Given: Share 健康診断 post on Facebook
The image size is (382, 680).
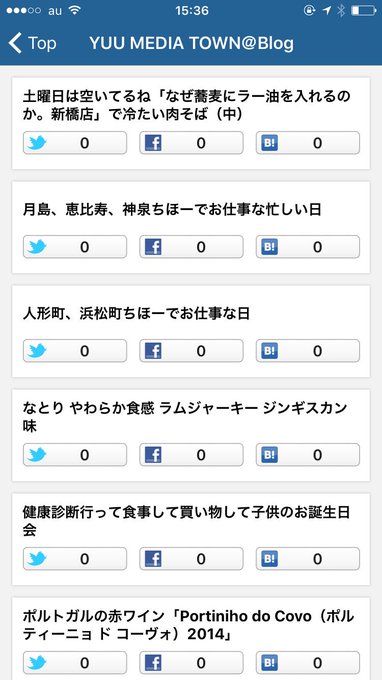Looking at the screenshot, I should (x=191, y=559).
